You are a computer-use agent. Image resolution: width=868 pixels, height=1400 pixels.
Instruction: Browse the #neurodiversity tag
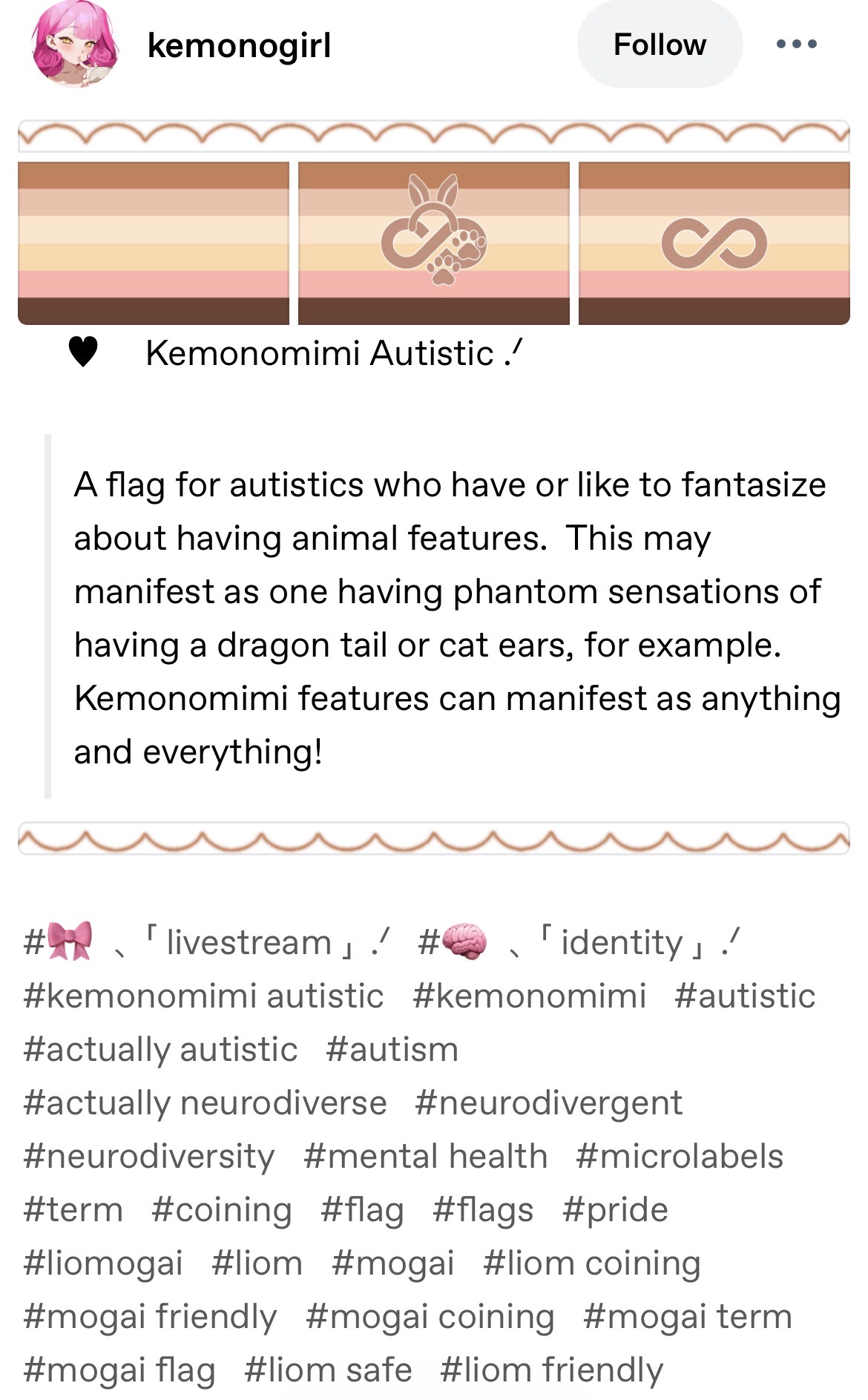pos(149,1156)
